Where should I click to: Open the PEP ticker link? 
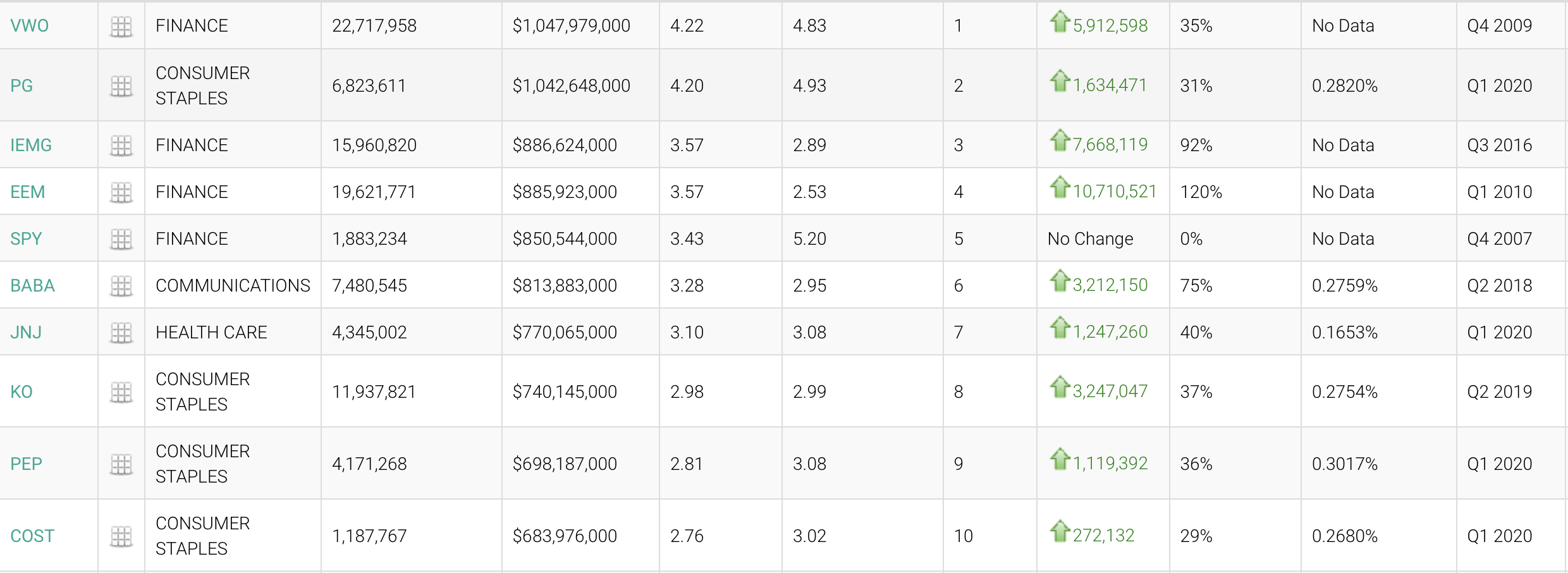tap(27, 464)
